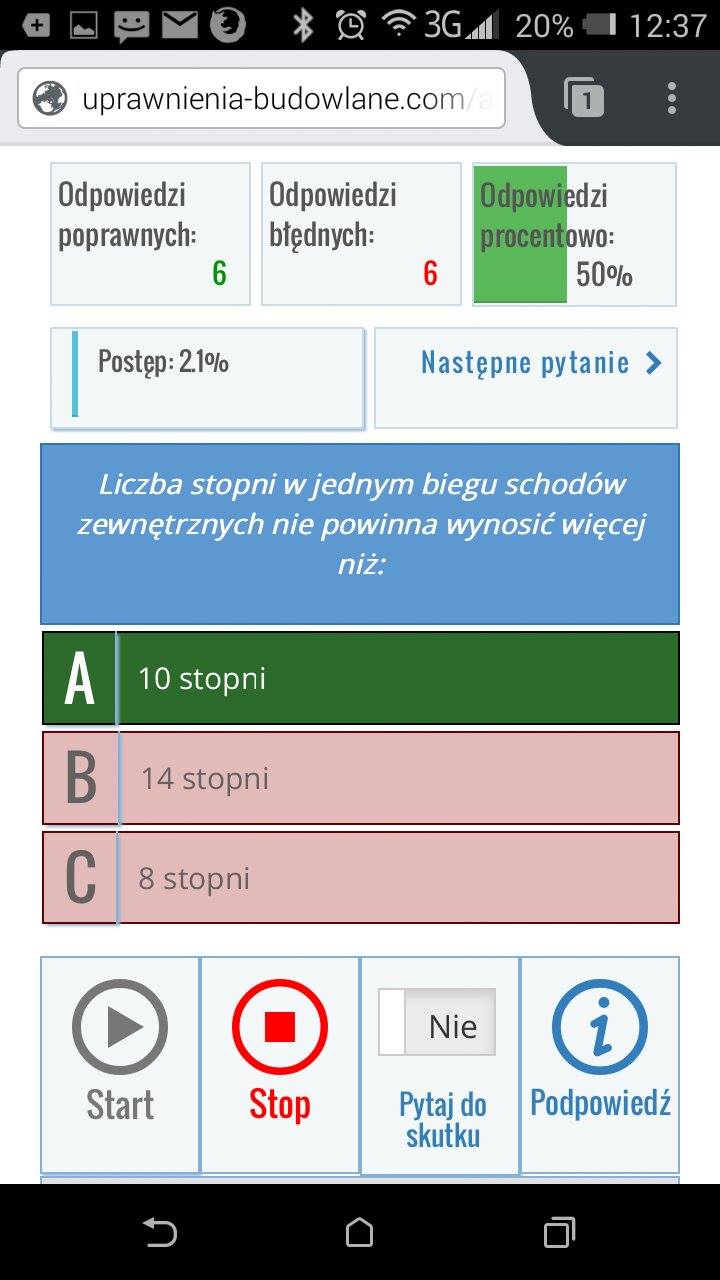
Task: Stop the quiz with the Stop button
Action: click(x=280, y=1064)
